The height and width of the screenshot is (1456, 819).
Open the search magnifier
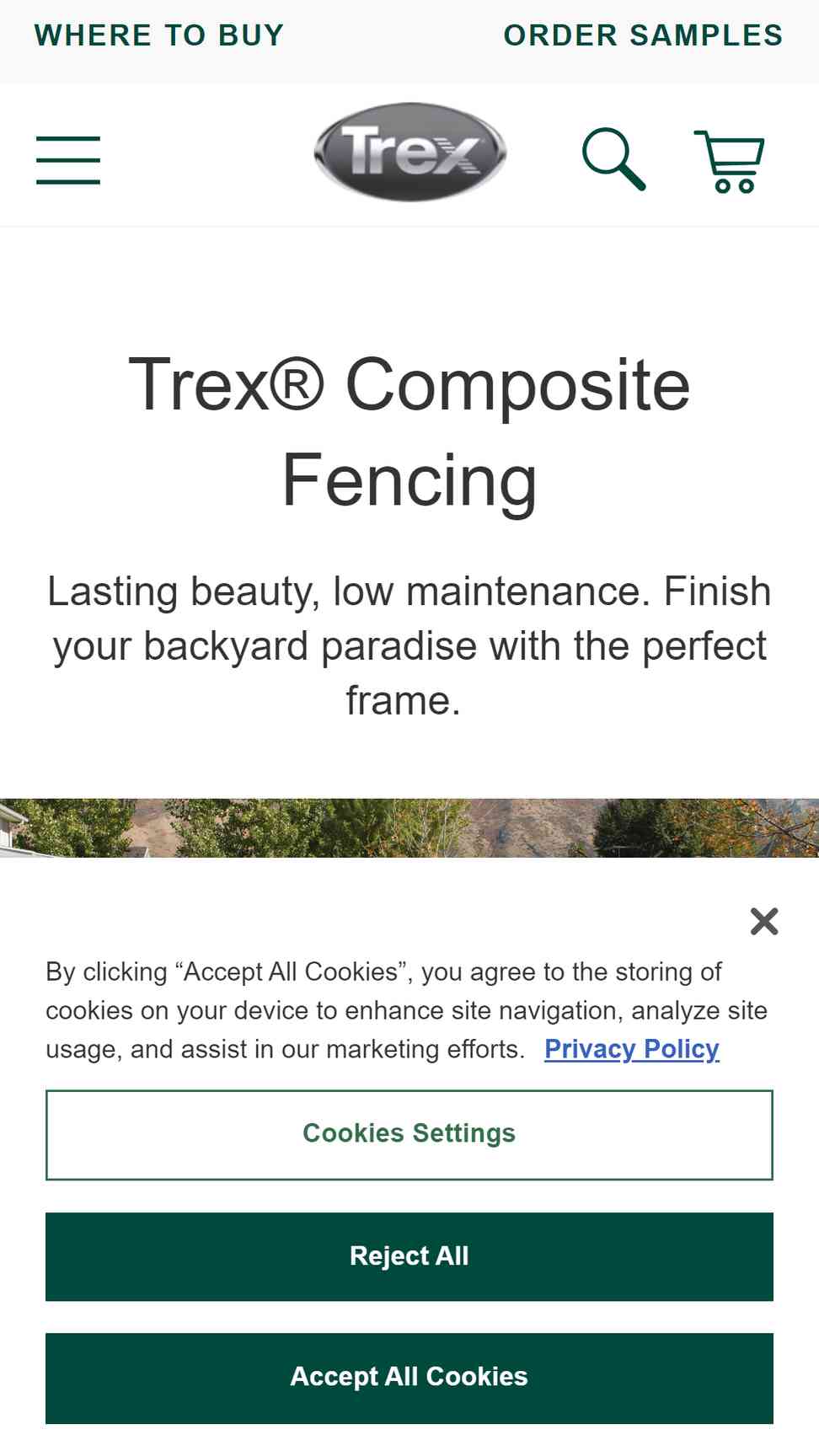click(x=614, y=159)
